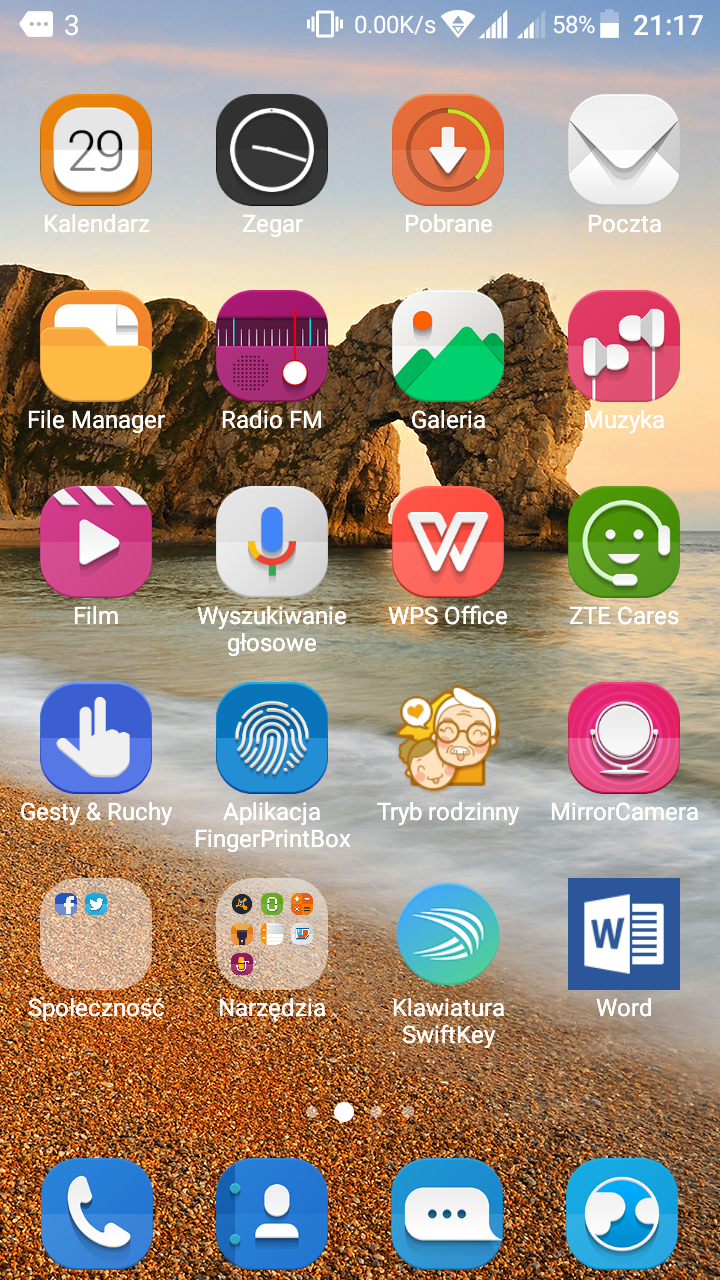Launch File Manager

[x=96, y=346]
